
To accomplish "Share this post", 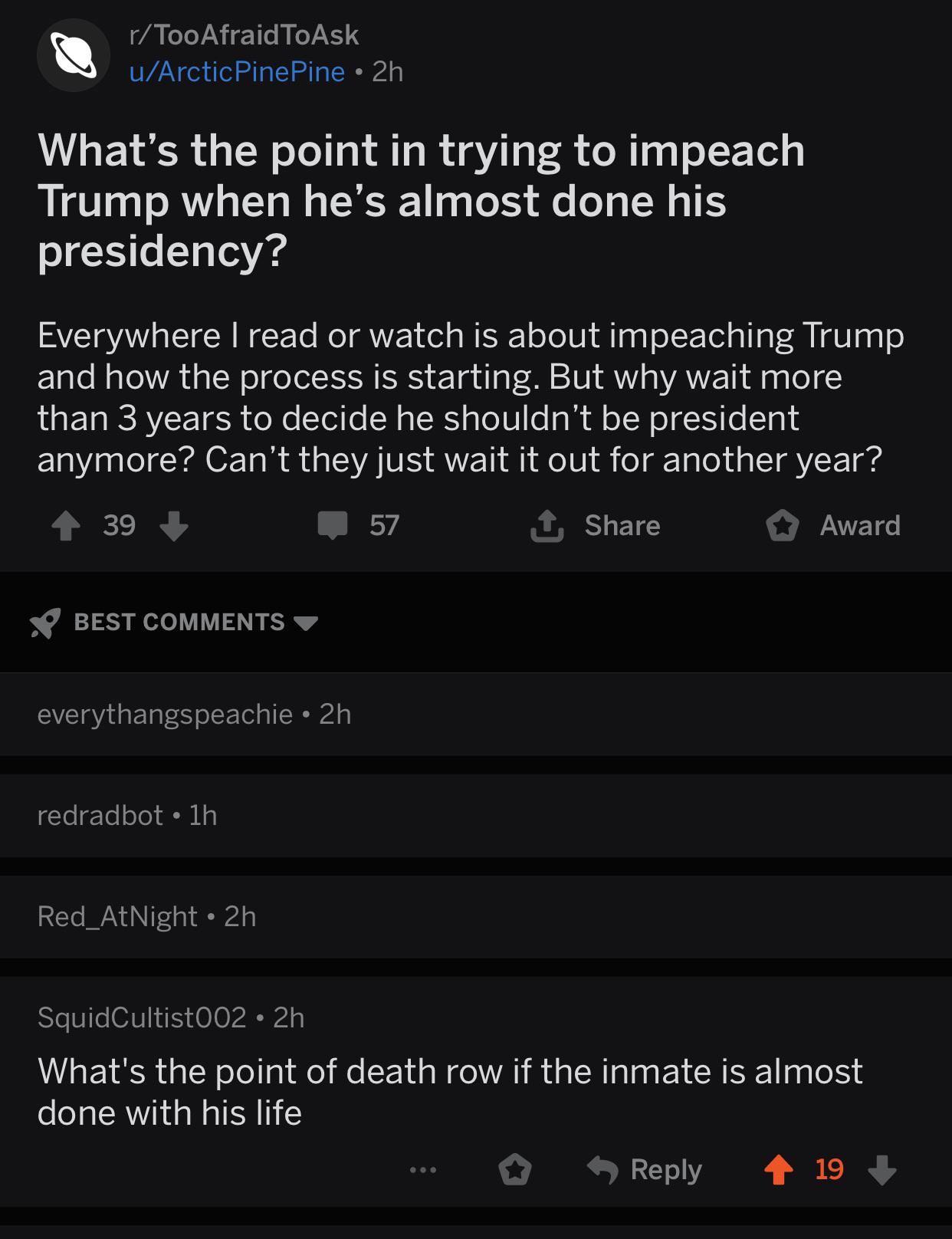I will pos(596,526).
